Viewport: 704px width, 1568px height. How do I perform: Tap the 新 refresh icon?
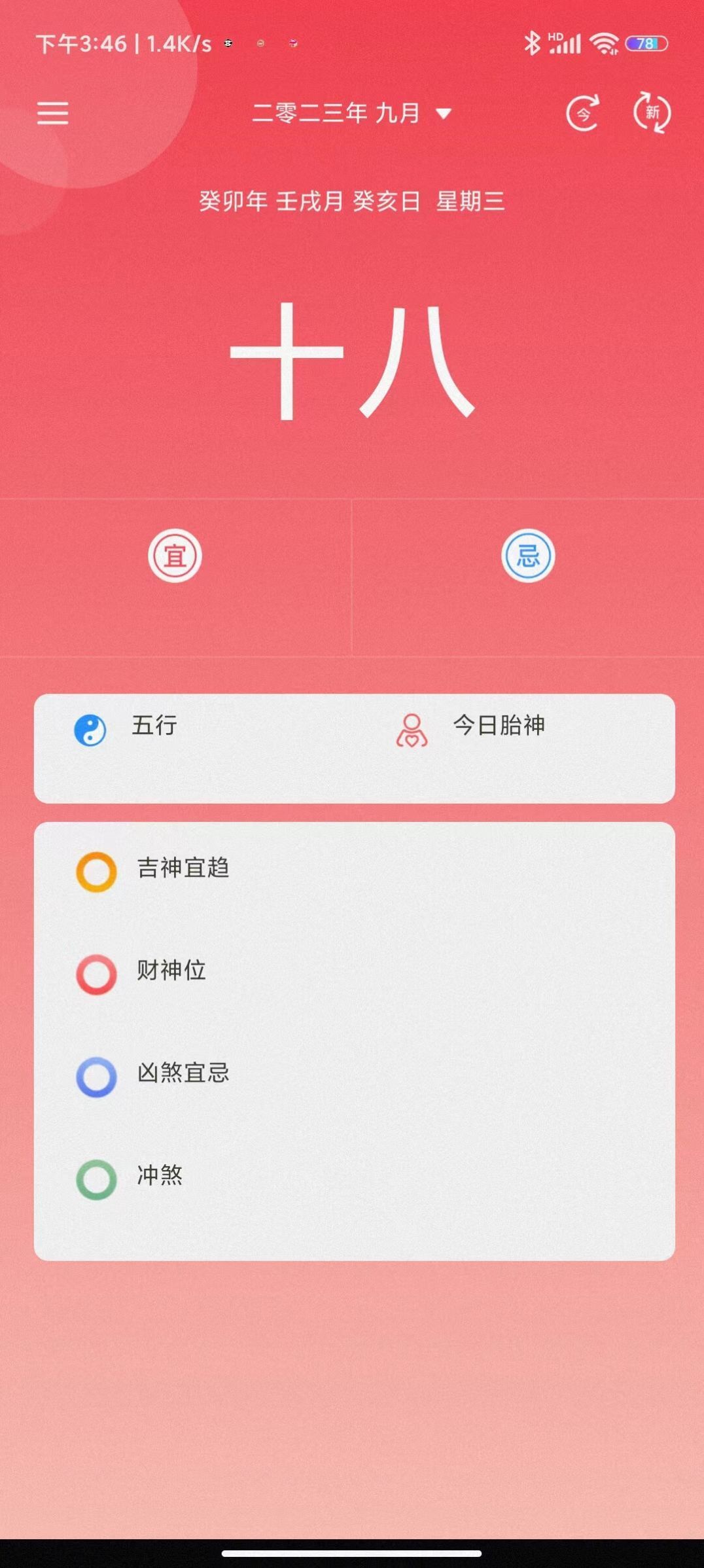point(652,113)
